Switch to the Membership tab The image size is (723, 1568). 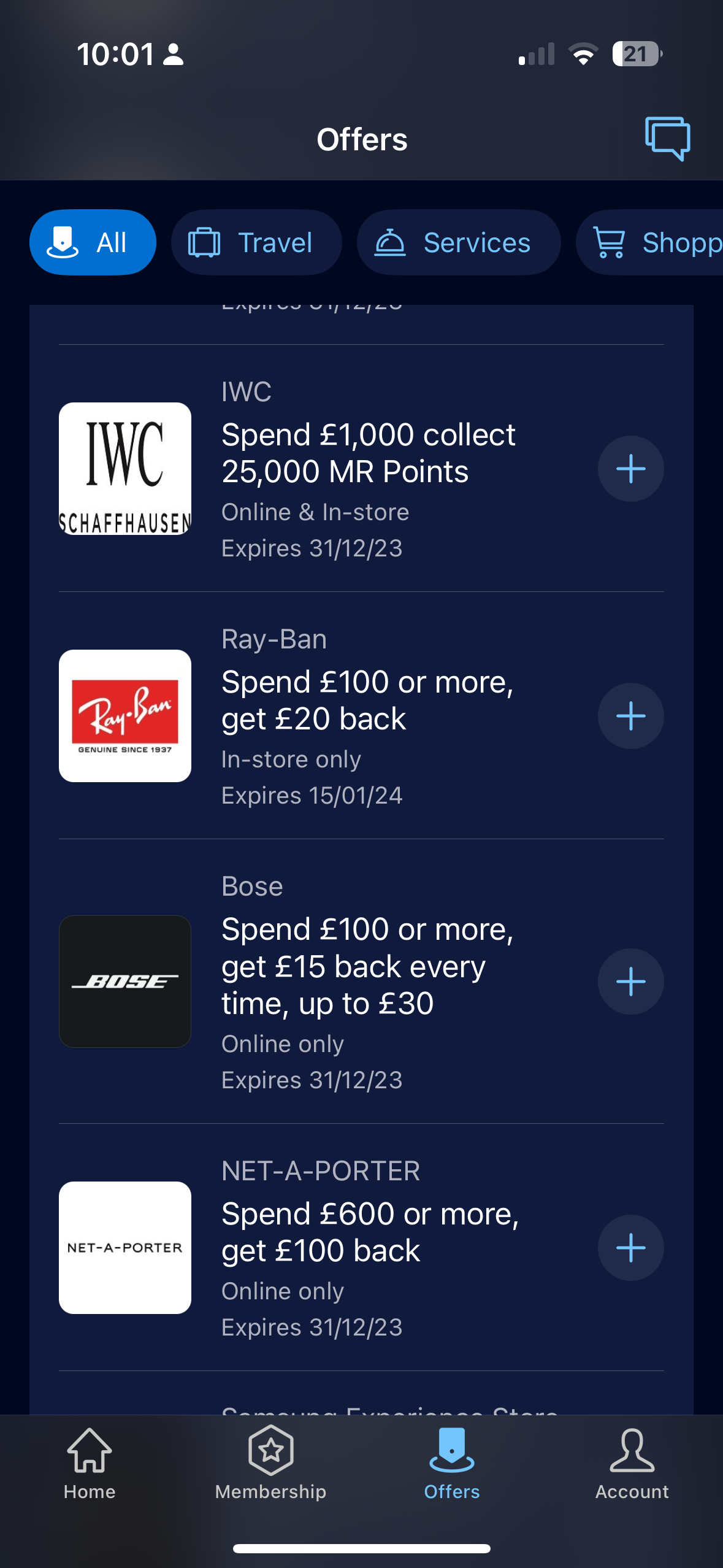click(270, 1463)
